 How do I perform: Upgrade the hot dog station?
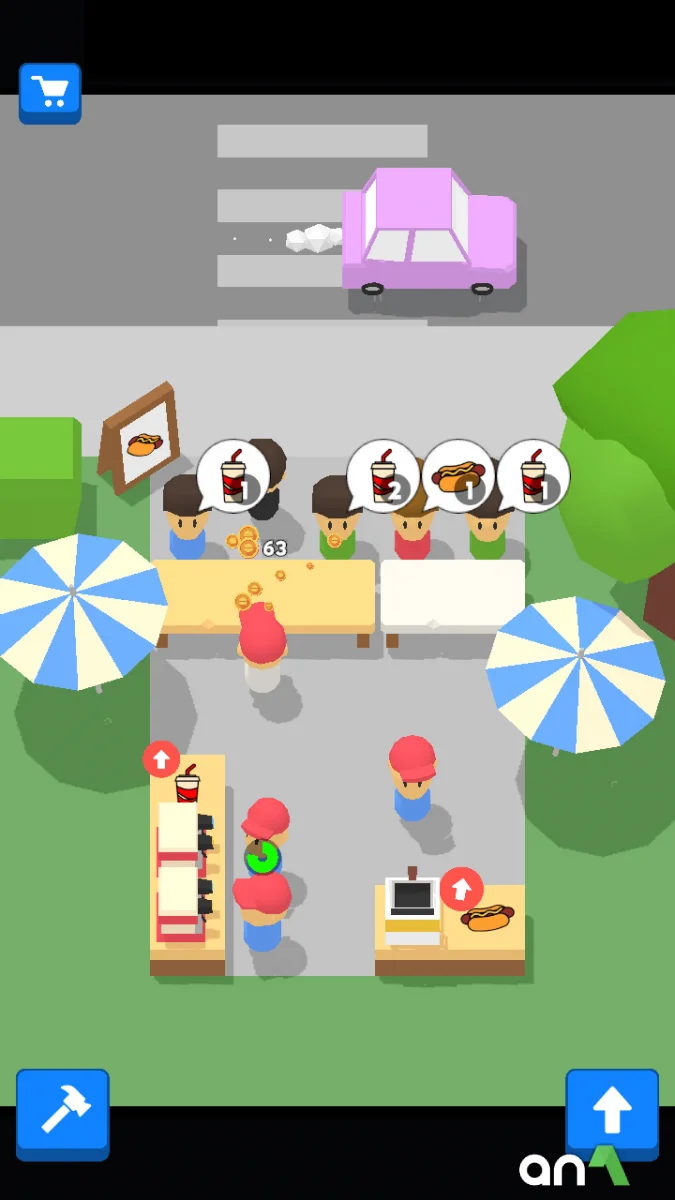pyautogui.click(x=461, y=888)
